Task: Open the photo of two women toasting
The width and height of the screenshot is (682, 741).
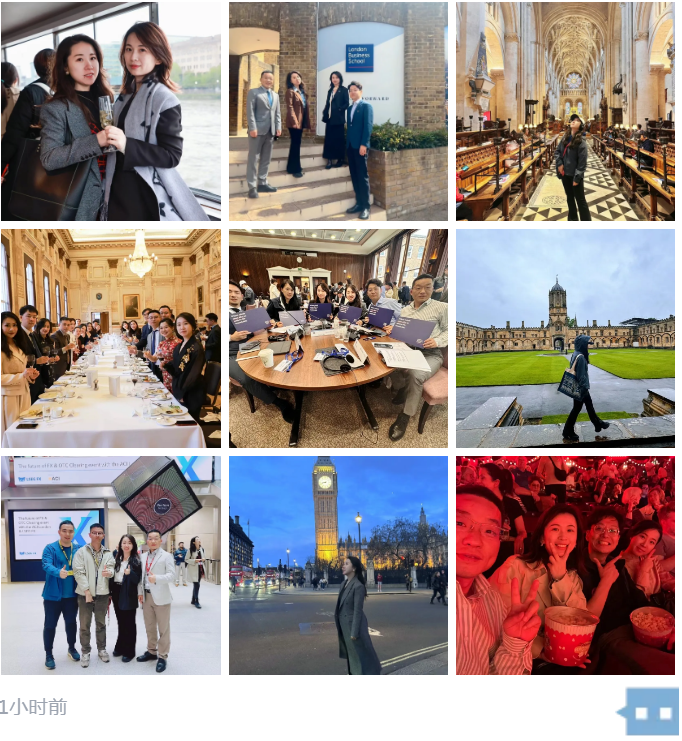Action: [x=111, y=111]
